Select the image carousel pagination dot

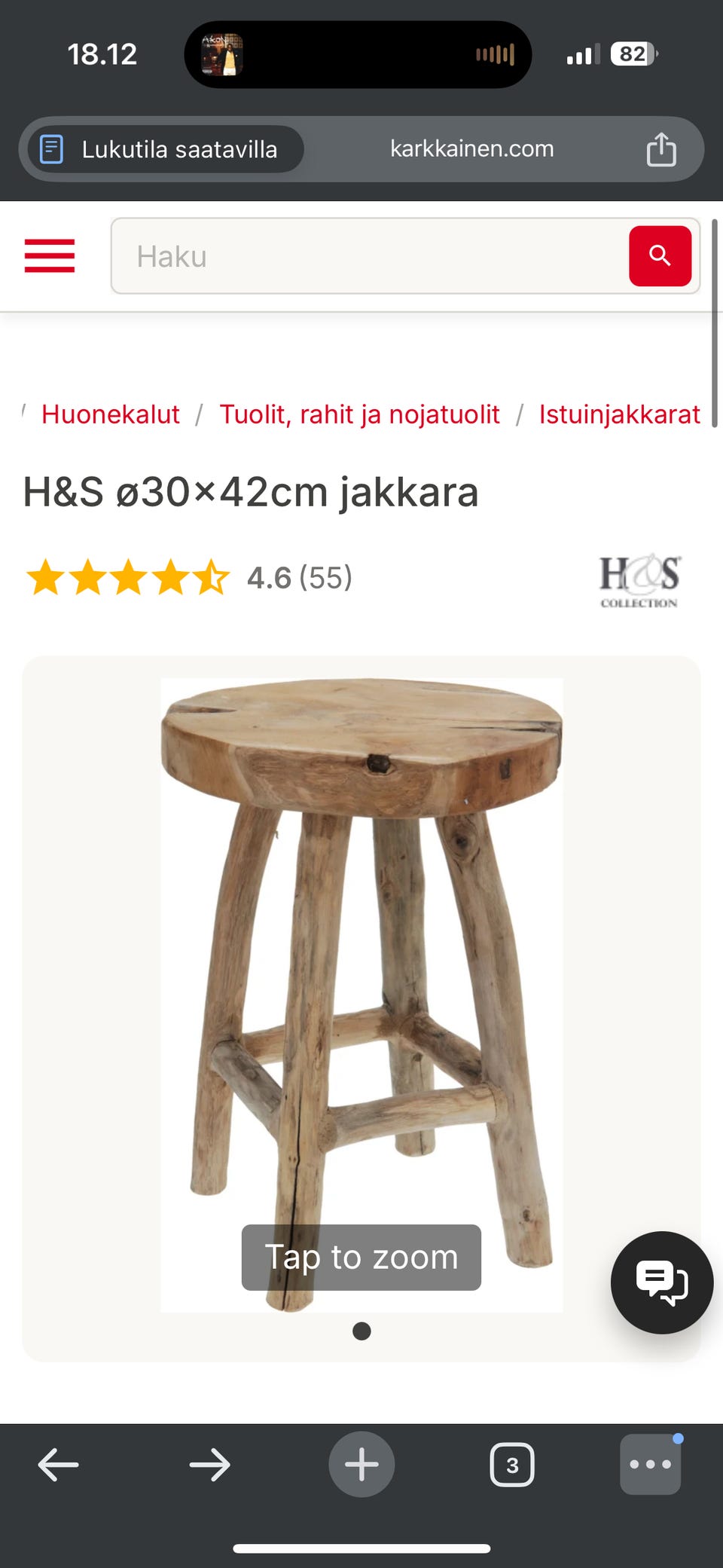click(361, 1331)
